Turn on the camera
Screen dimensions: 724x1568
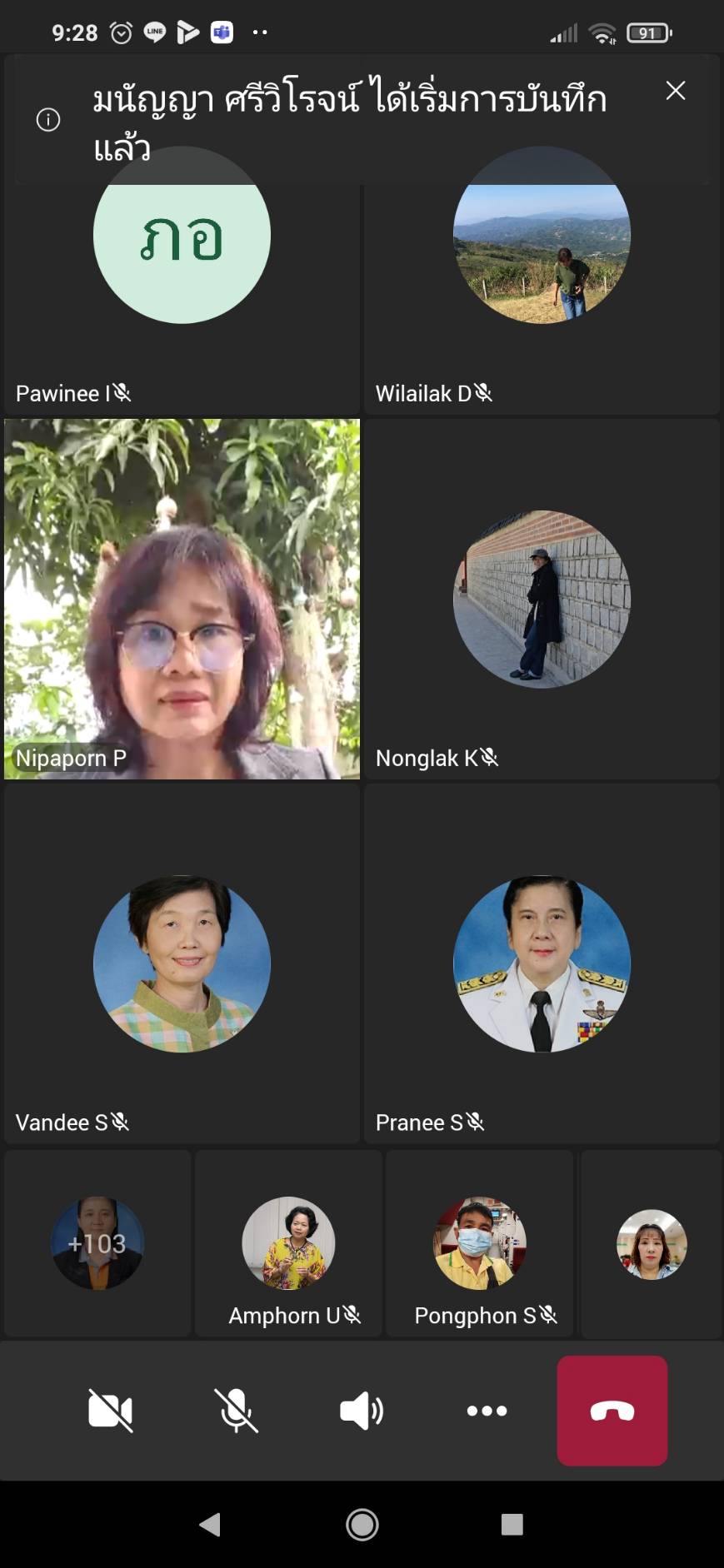111,1411
